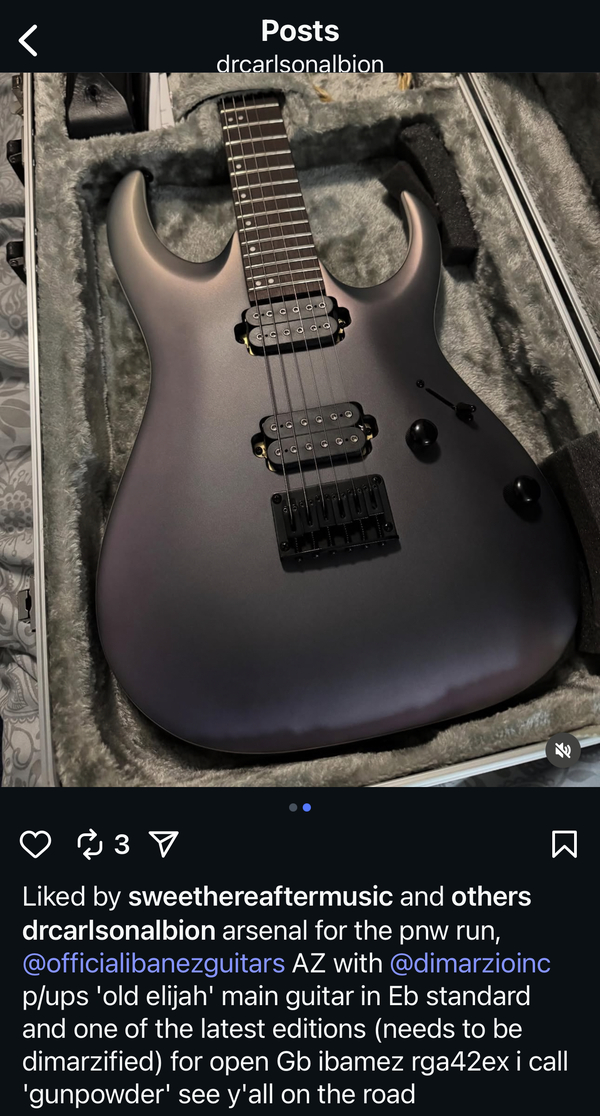The width and height of the screenshot is (600, 1116).
Task: Share the post via paper plane icon
Action: coord(164,844)
